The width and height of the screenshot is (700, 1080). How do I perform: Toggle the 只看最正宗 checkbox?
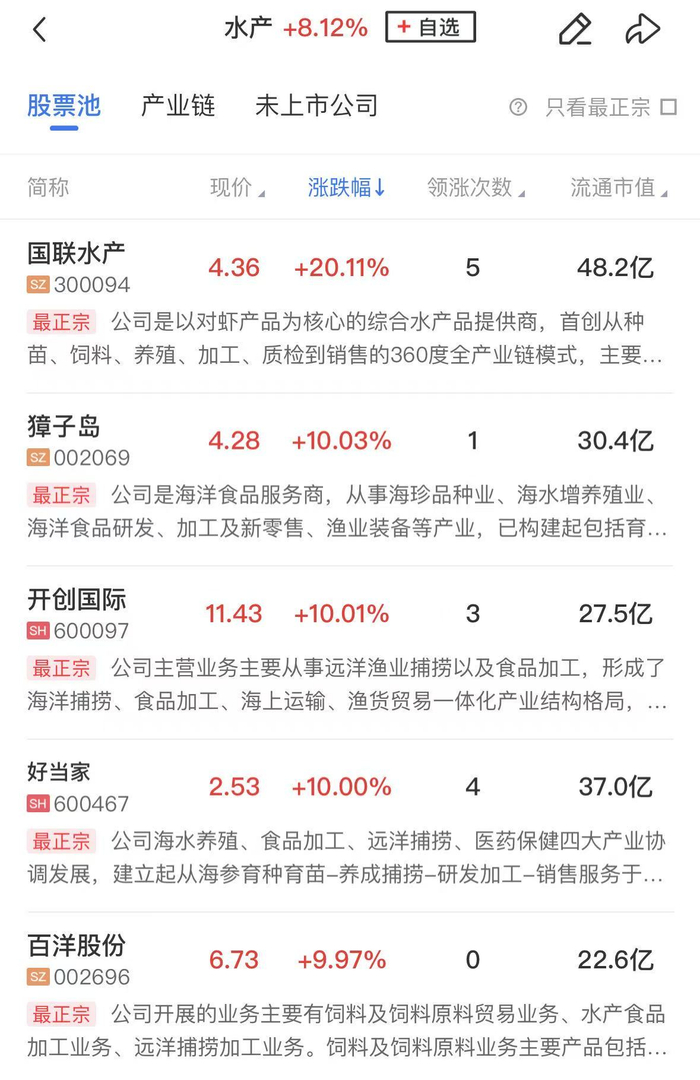tap(668, 107)
